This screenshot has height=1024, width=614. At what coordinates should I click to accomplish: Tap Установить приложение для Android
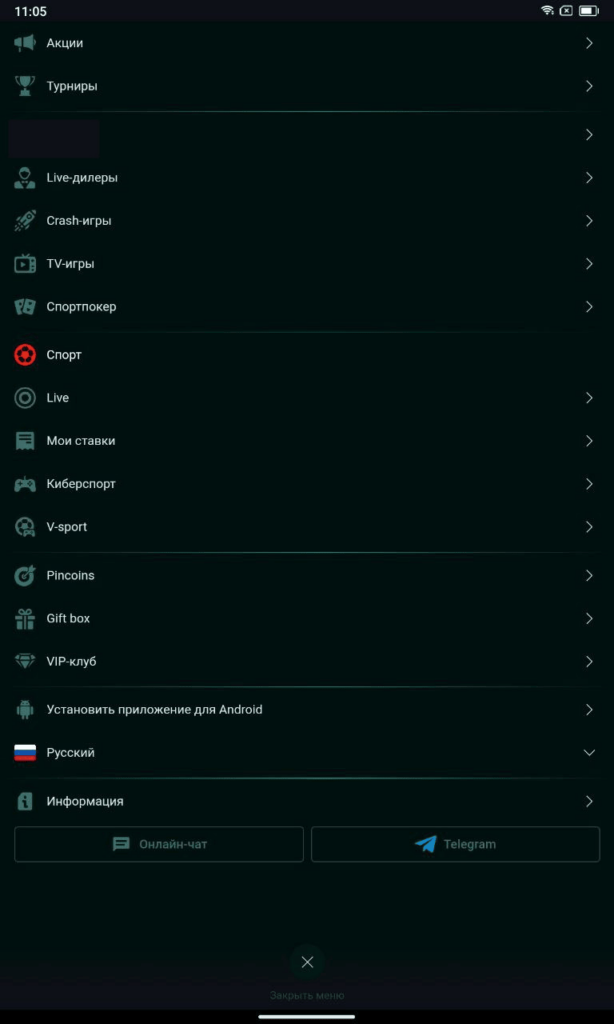point(154,710)
